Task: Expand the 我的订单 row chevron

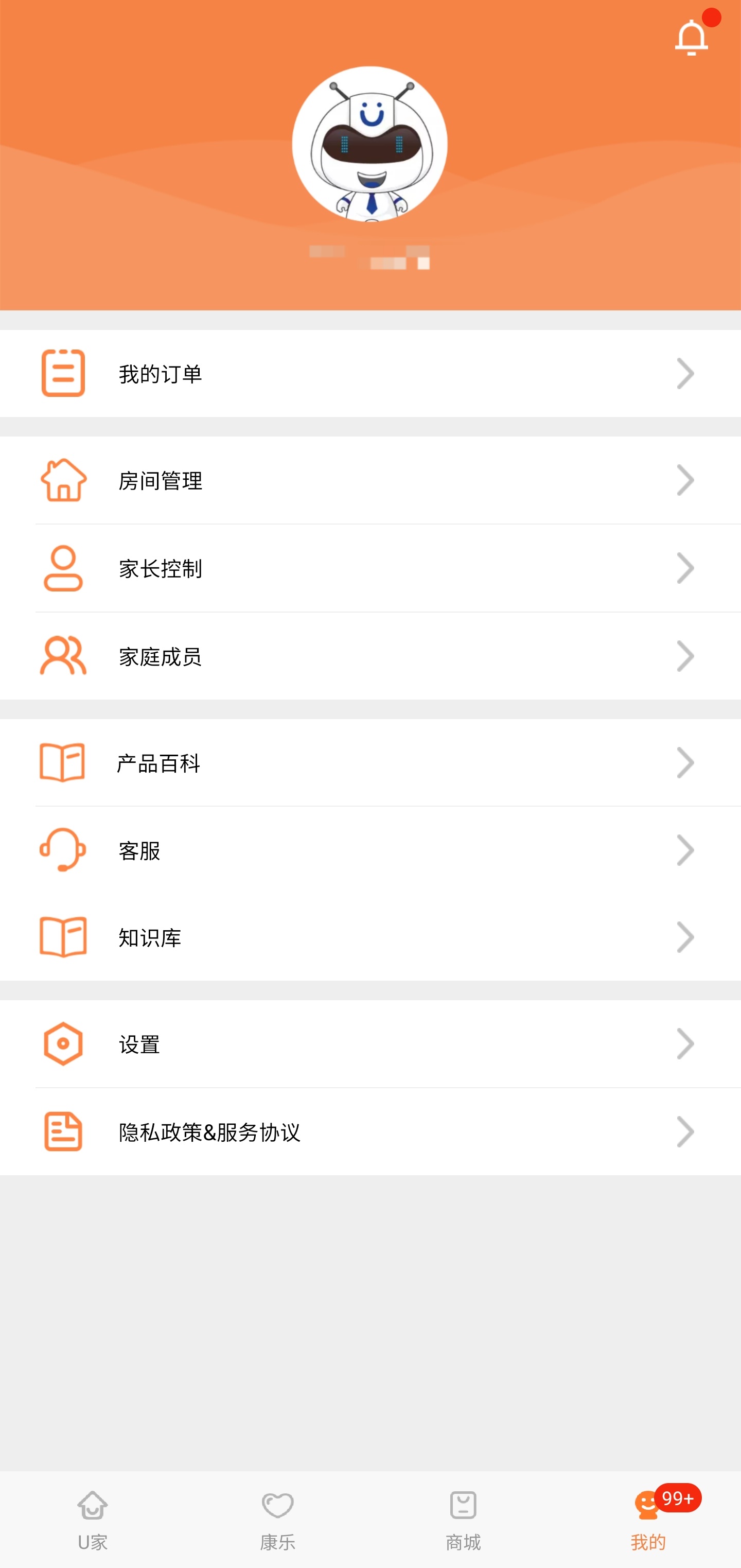Action: pos(685,374)
